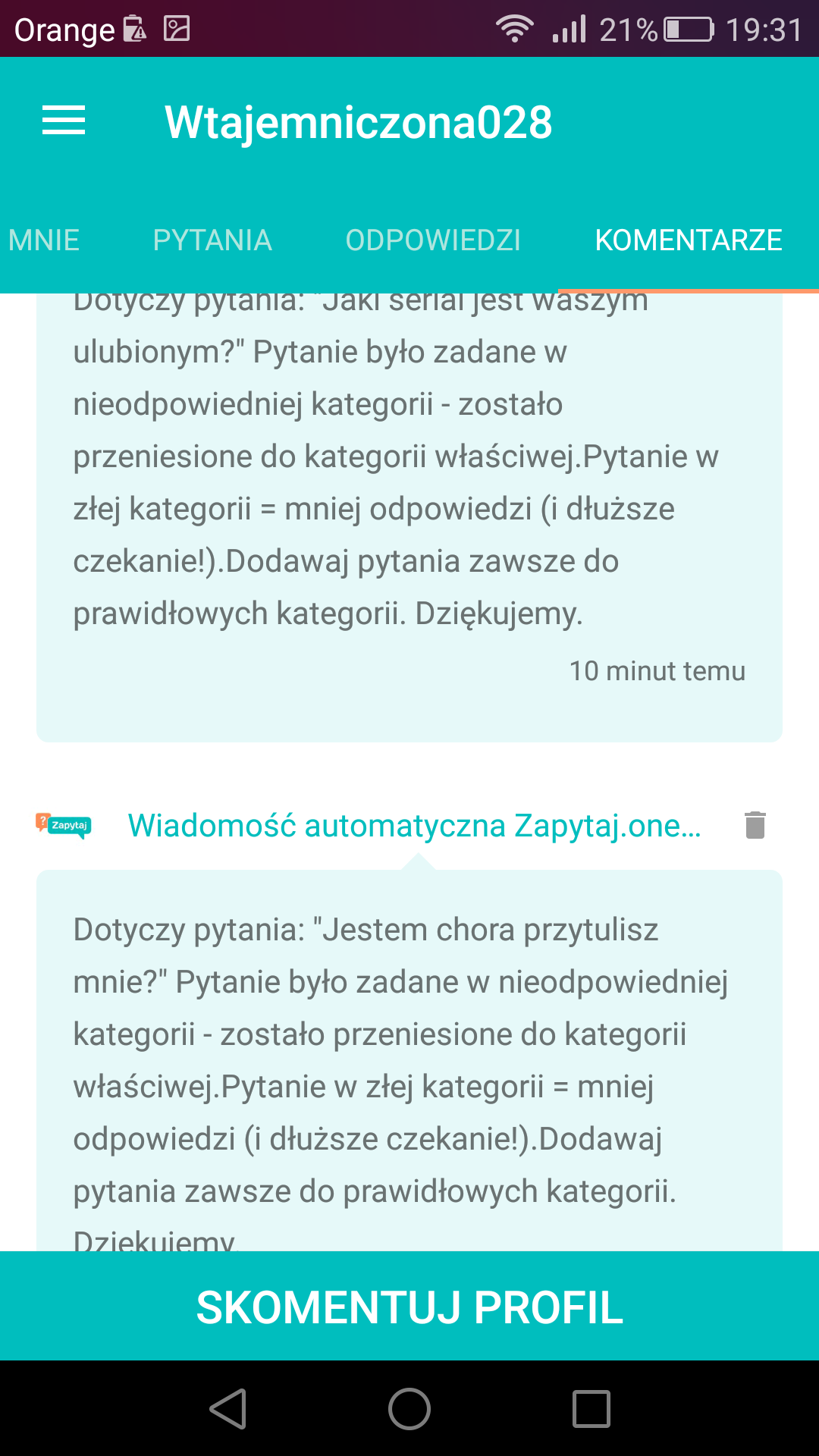The height and width of the screenshot is (1456, 819).
Task: Tap the SKOMENTUJ PROFIL button
Action: click(409, 1306)
